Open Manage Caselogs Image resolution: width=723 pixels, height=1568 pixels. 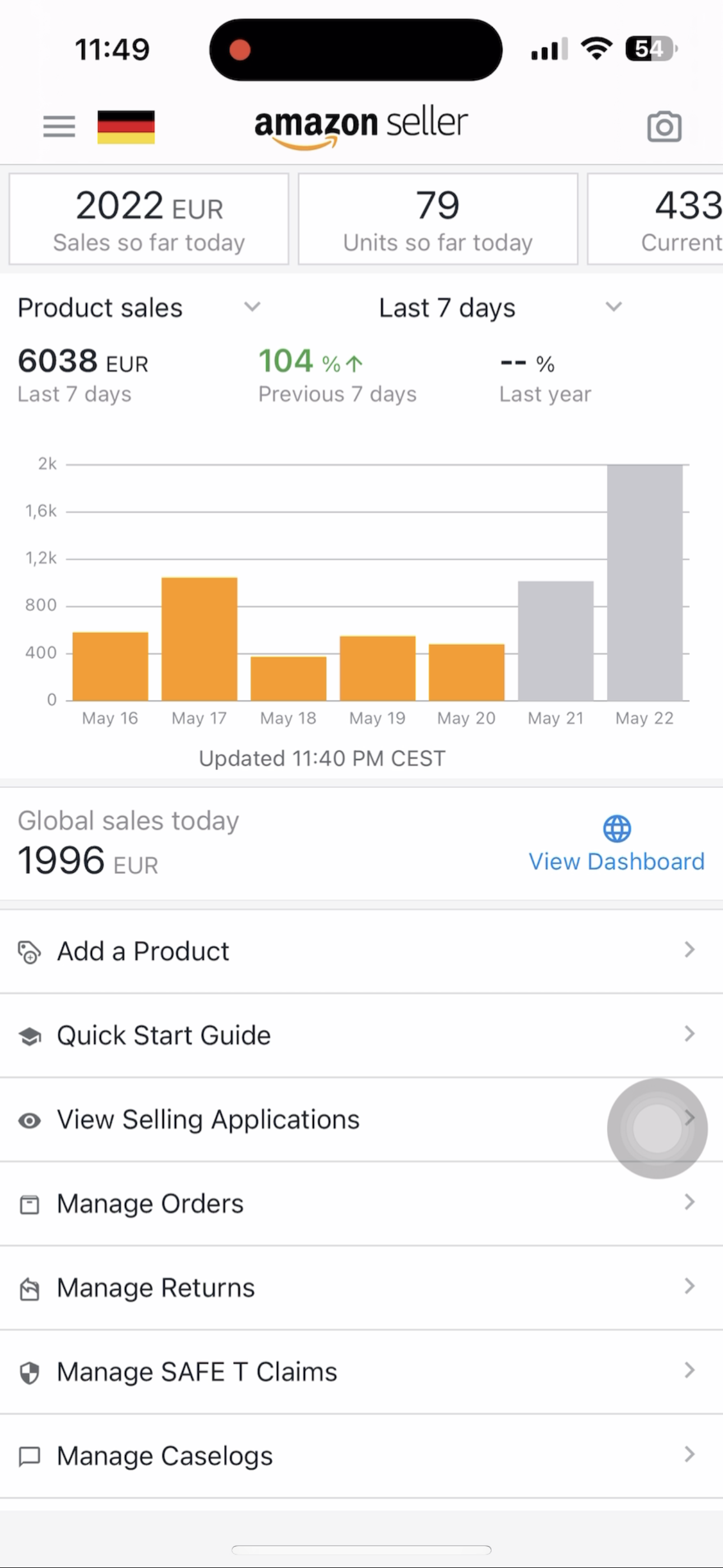coord(361,1455)
